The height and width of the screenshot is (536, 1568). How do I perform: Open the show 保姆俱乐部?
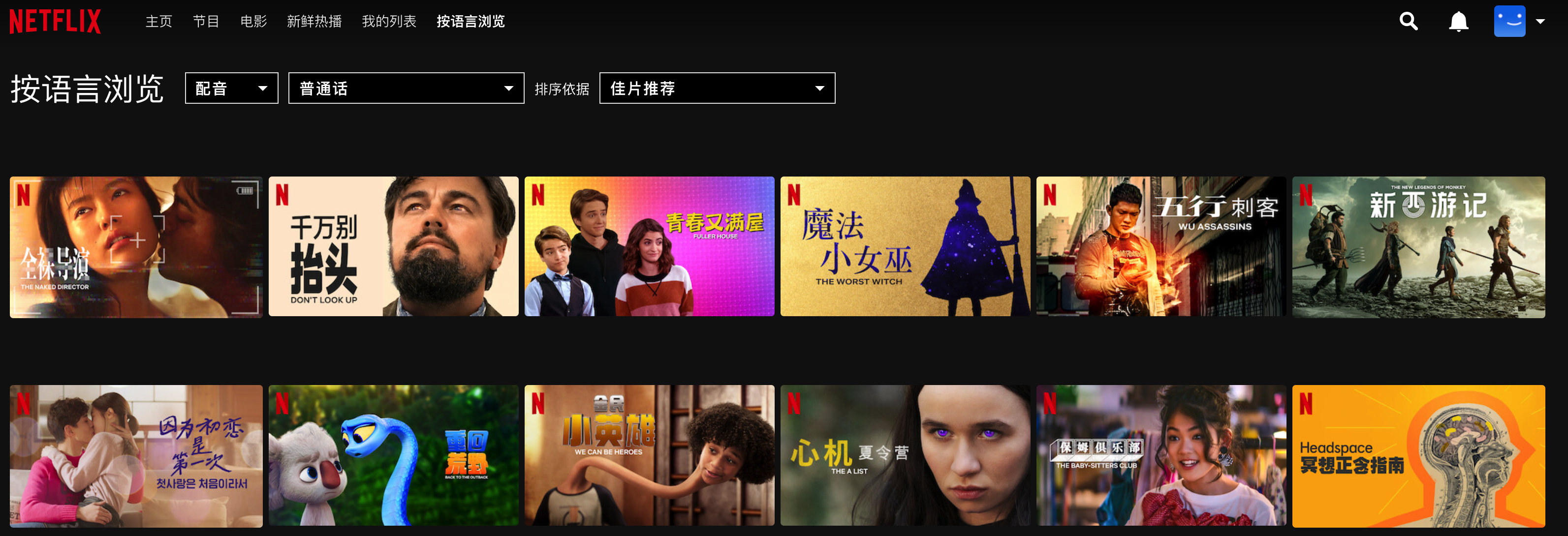[1160, 455]
